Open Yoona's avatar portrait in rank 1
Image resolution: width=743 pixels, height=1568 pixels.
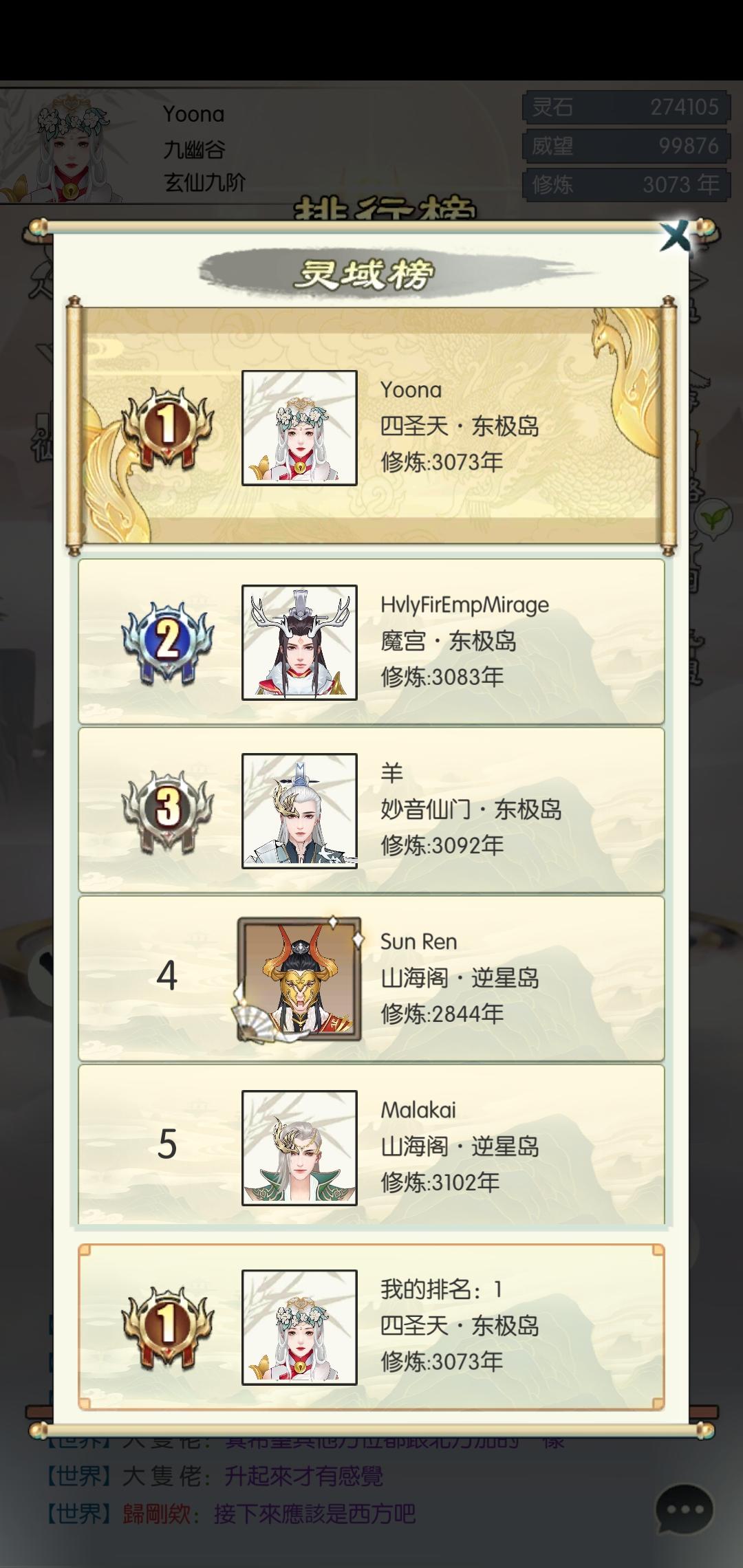[299, 428]
